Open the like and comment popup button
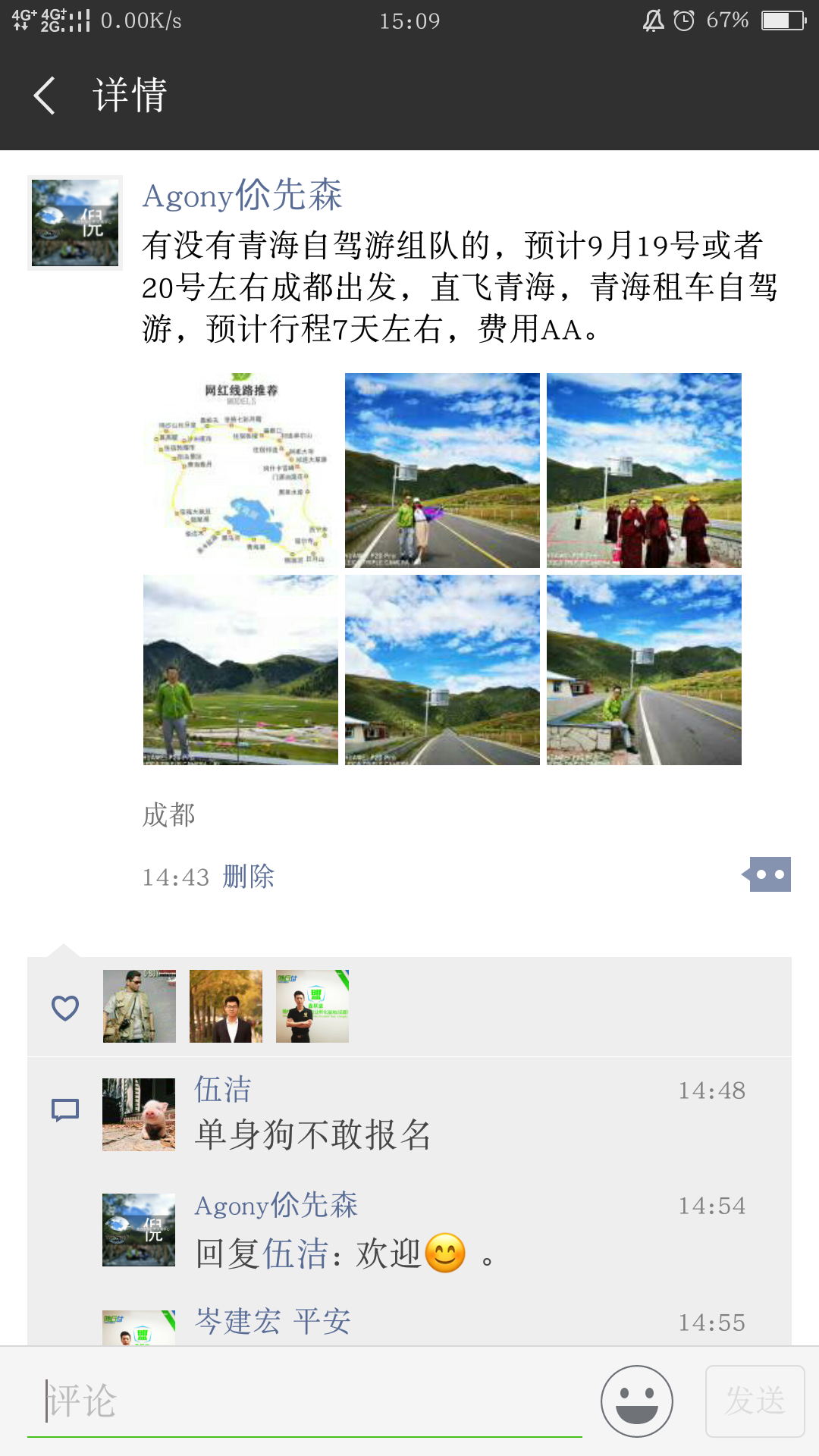The height and width of the screenshot is (1456, 819). coord(768,874)
